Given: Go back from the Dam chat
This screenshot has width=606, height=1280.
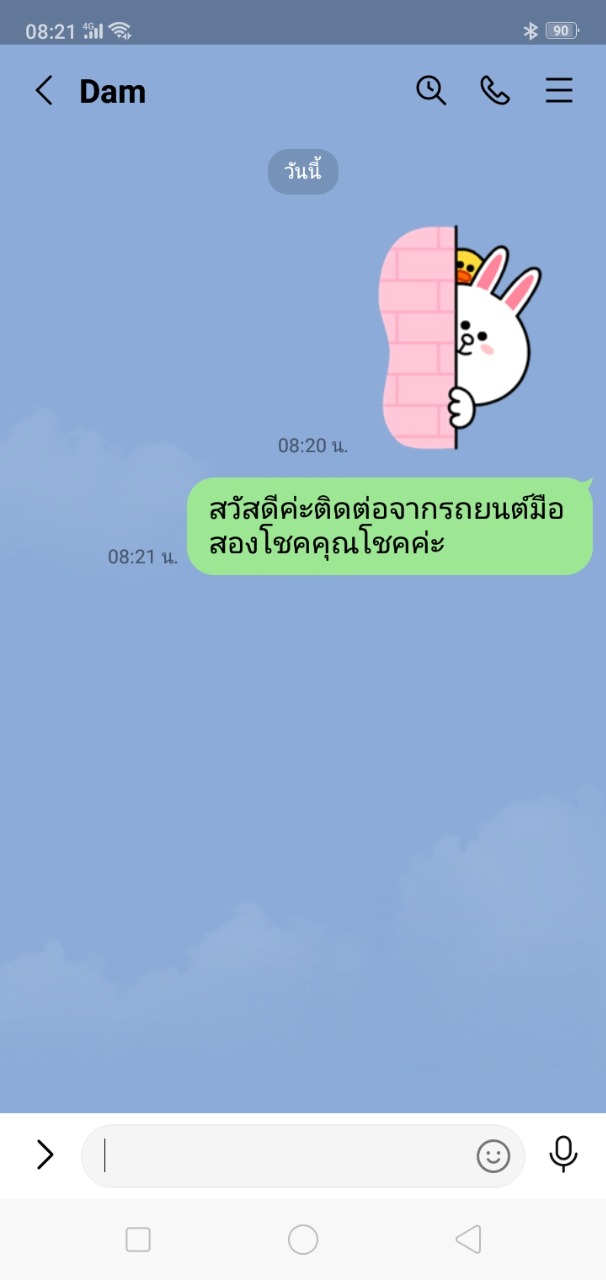Looking at the screenshot, I should [44, 91].
